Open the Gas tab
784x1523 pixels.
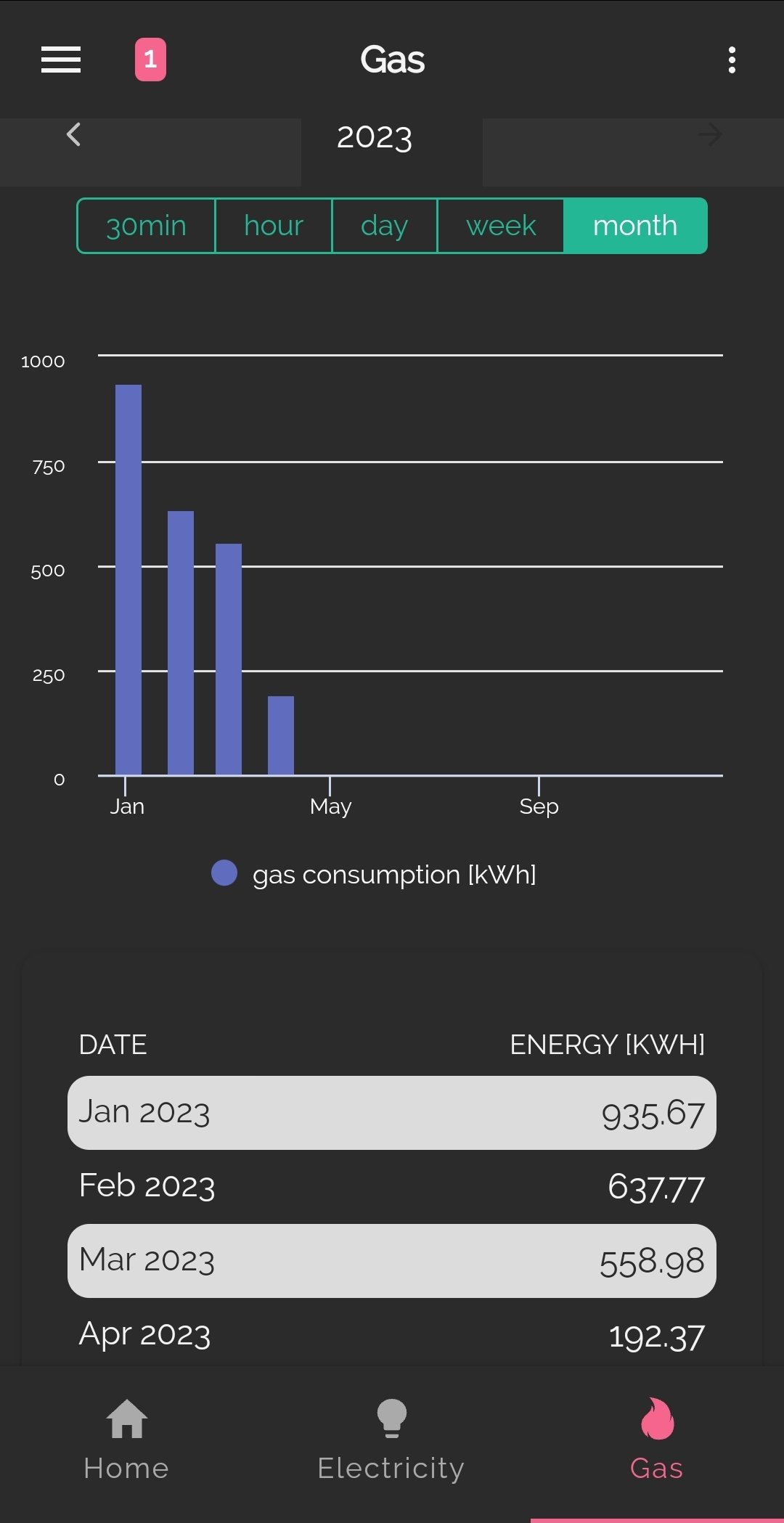tap(656, 1439)
